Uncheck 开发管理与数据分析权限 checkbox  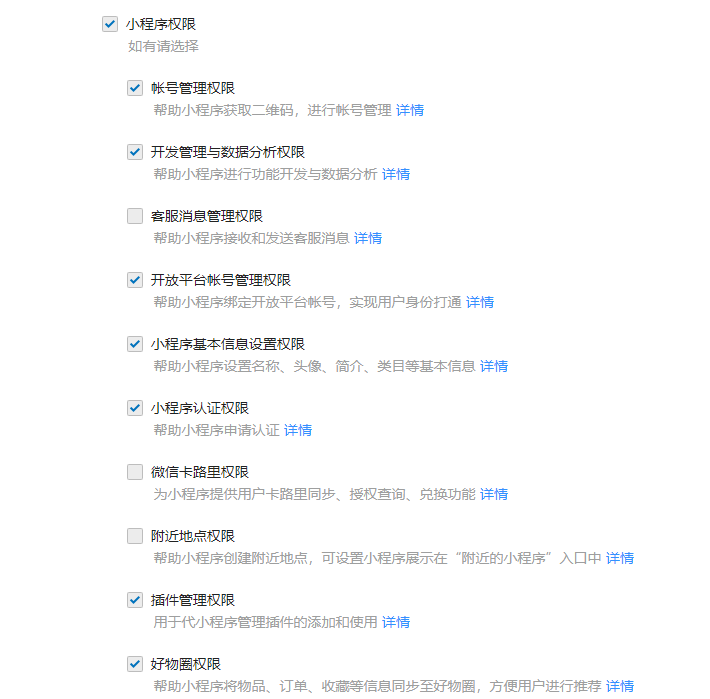pyautogui.click(x=135, y=152)
